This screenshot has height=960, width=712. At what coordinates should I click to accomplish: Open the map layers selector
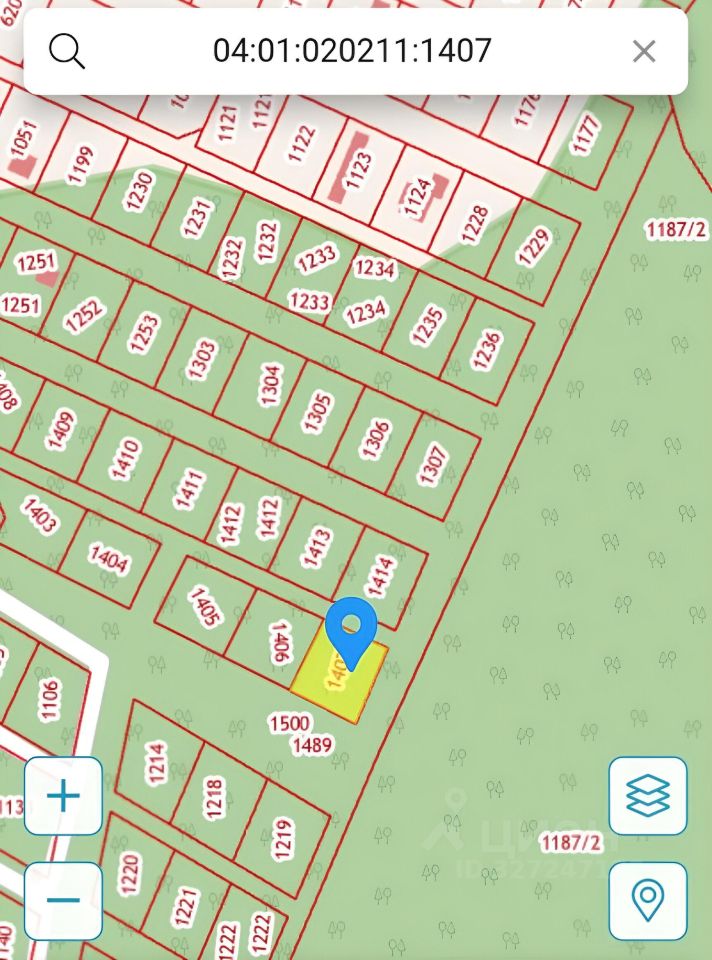coord(648,796)
